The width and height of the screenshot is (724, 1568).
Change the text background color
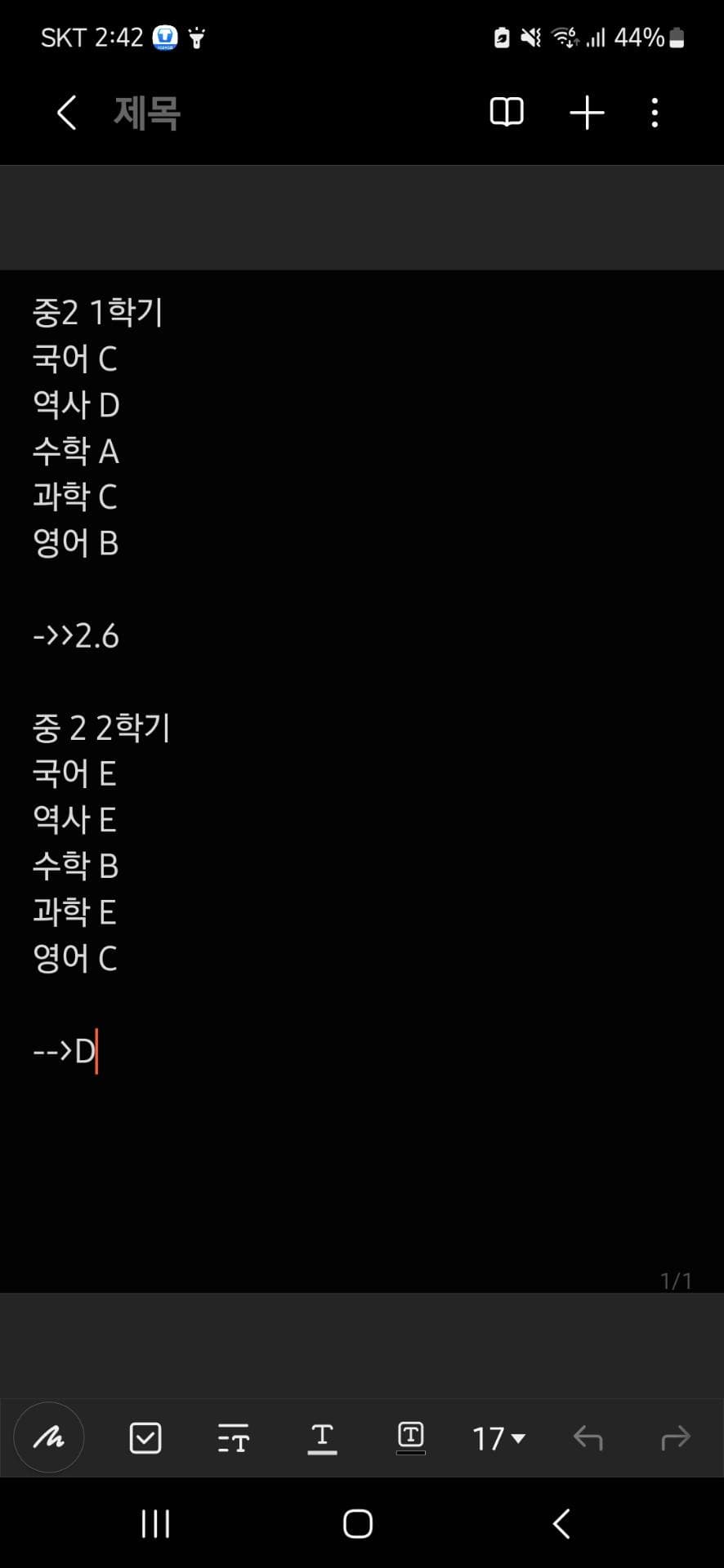[x=410, y=1437]
